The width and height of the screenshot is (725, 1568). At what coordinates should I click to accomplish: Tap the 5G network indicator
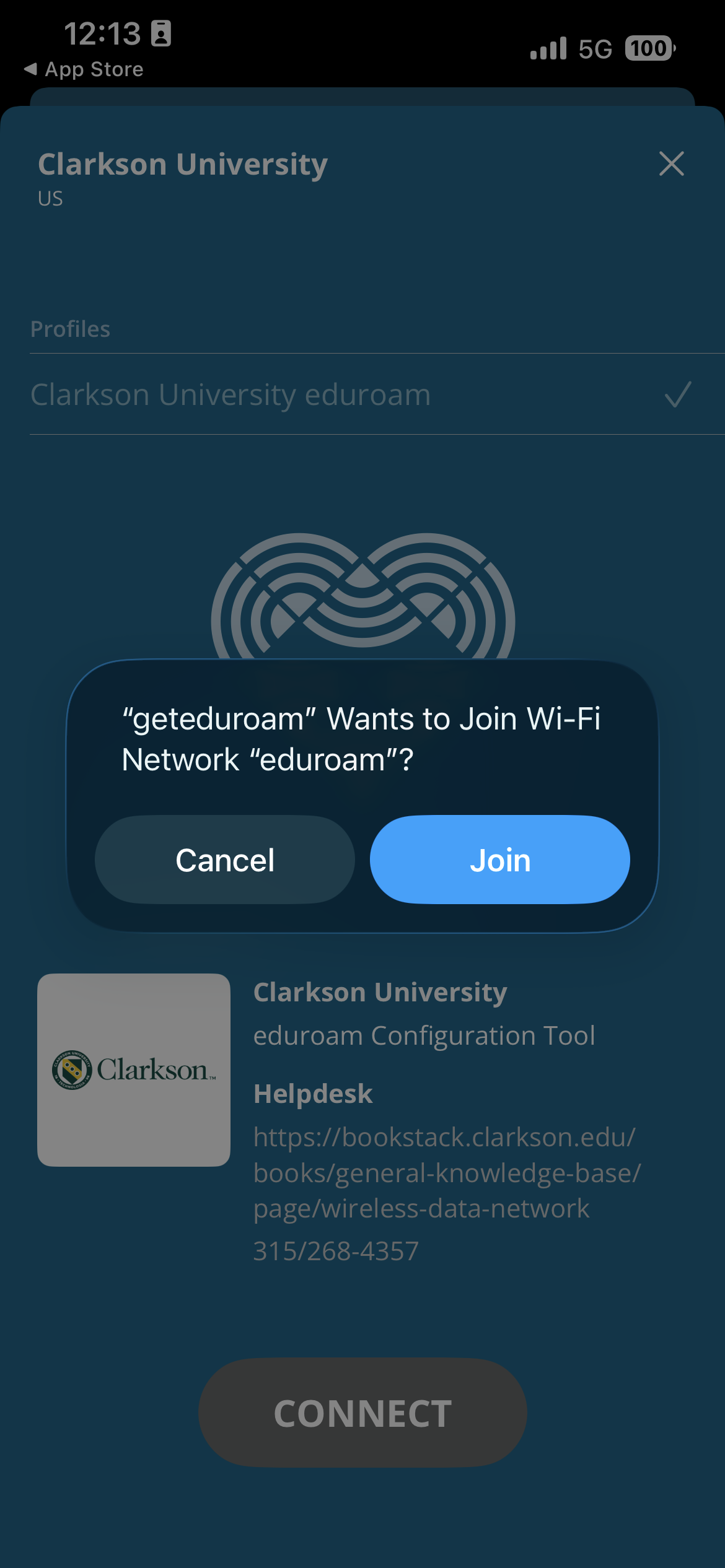(595, 48)
